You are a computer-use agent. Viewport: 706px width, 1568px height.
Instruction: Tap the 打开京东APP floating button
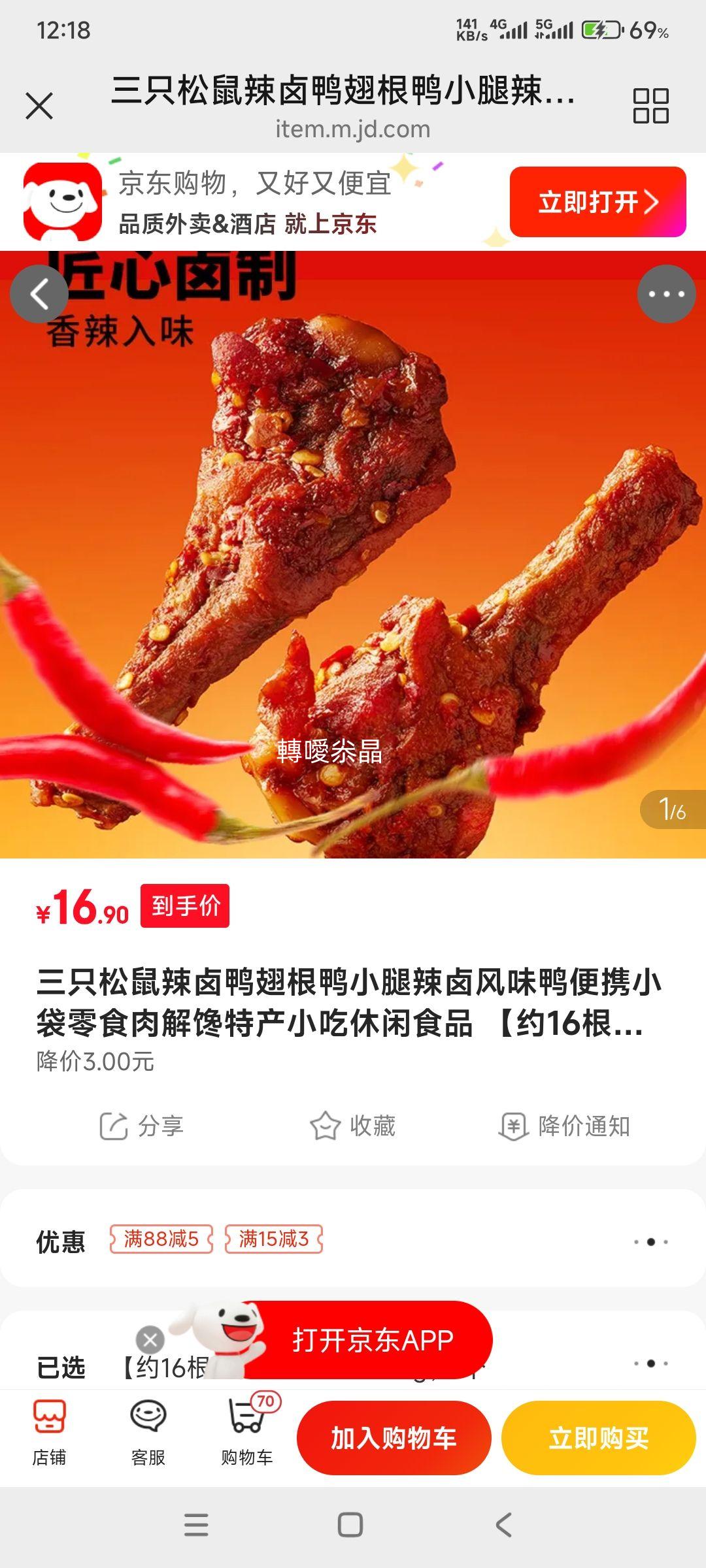(373, 1340)
